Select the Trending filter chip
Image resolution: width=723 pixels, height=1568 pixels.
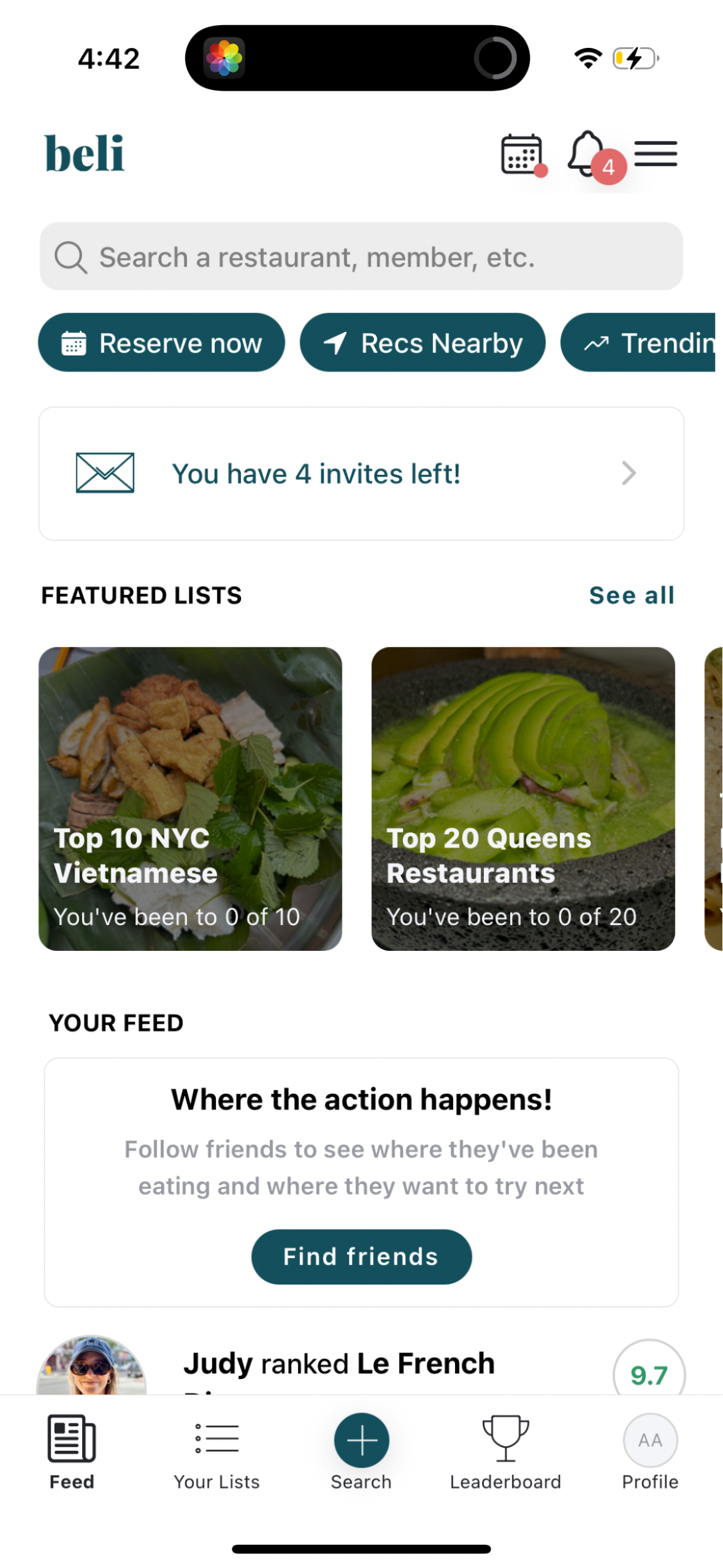pyautogui.click(x=650, y=342)
